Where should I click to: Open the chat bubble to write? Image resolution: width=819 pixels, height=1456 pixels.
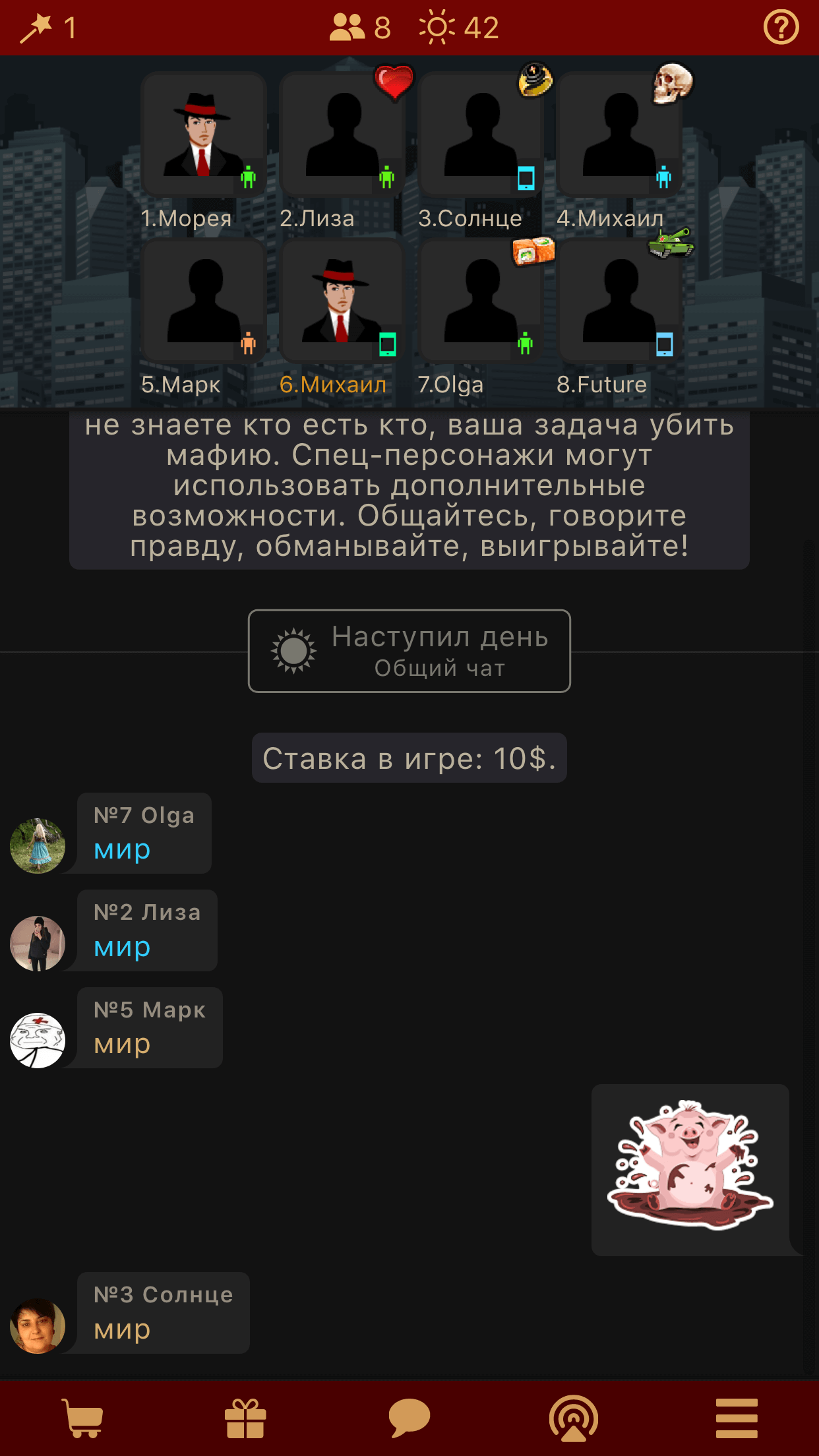(x=409, y=1418)
